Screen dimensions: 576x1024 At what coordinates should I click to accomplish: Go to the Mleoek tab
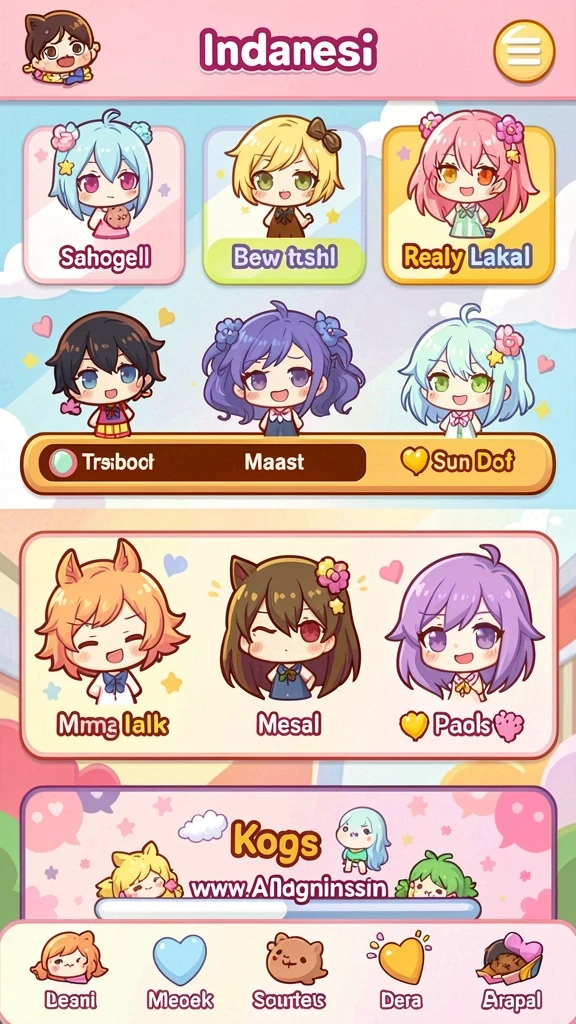coord(179,970)
